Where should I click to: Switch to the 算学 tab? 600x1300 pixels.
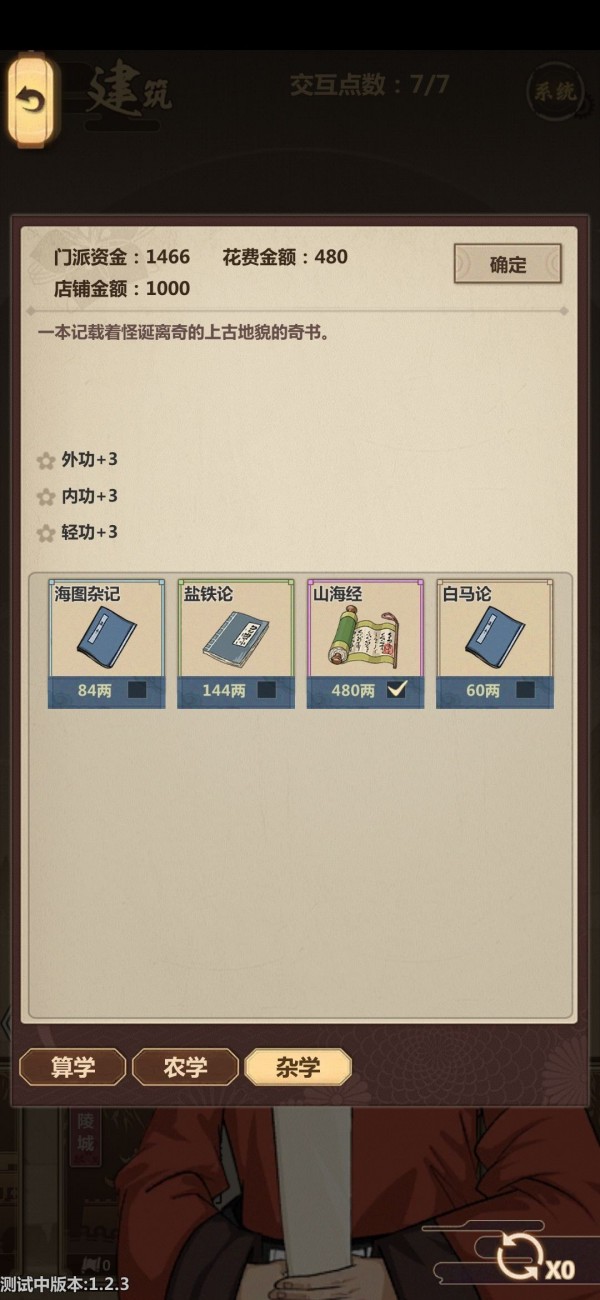pyautogui.click(x=73, y=1067)
